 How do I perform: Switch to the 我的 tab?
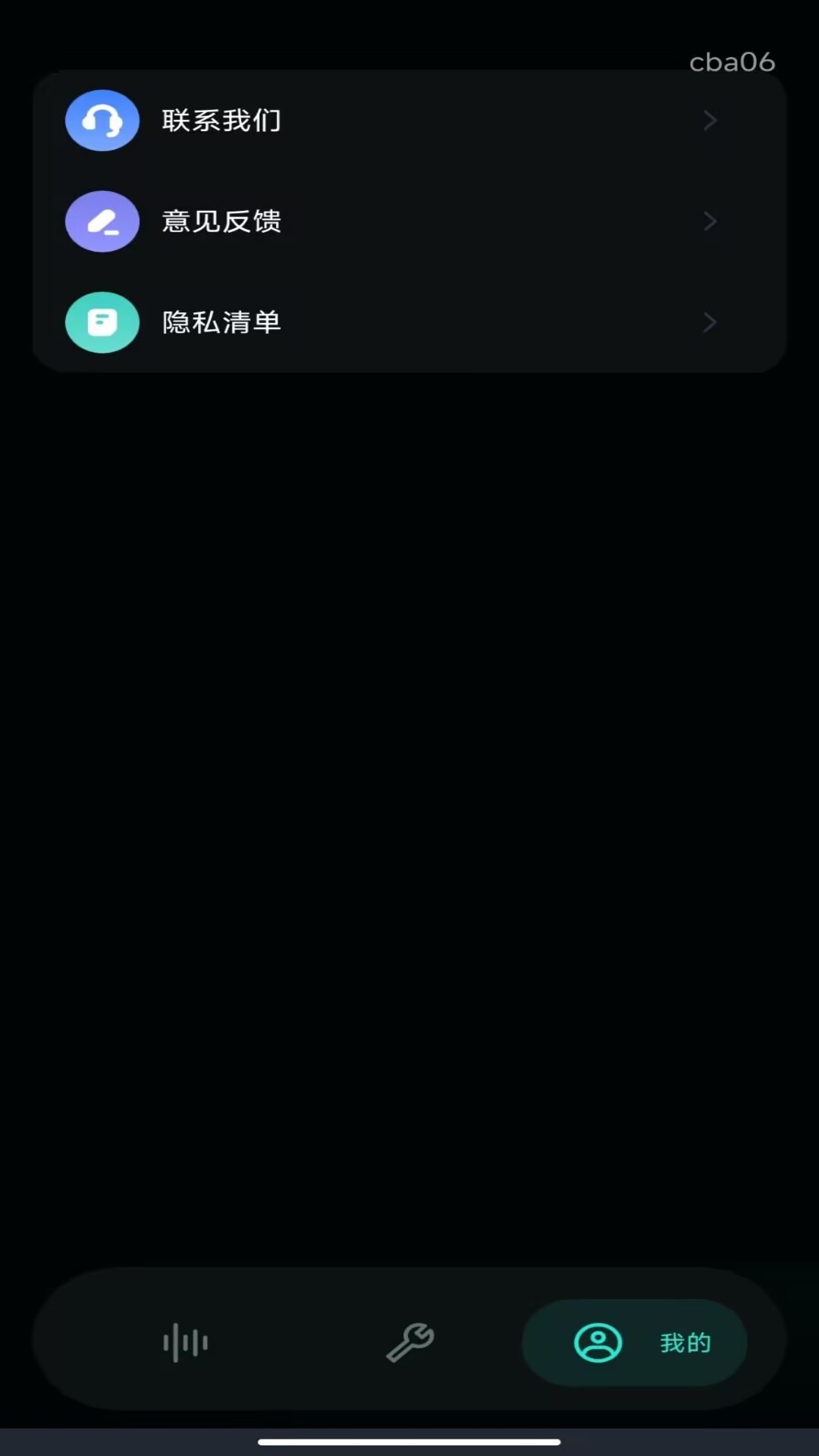(x=634, y=1342)
